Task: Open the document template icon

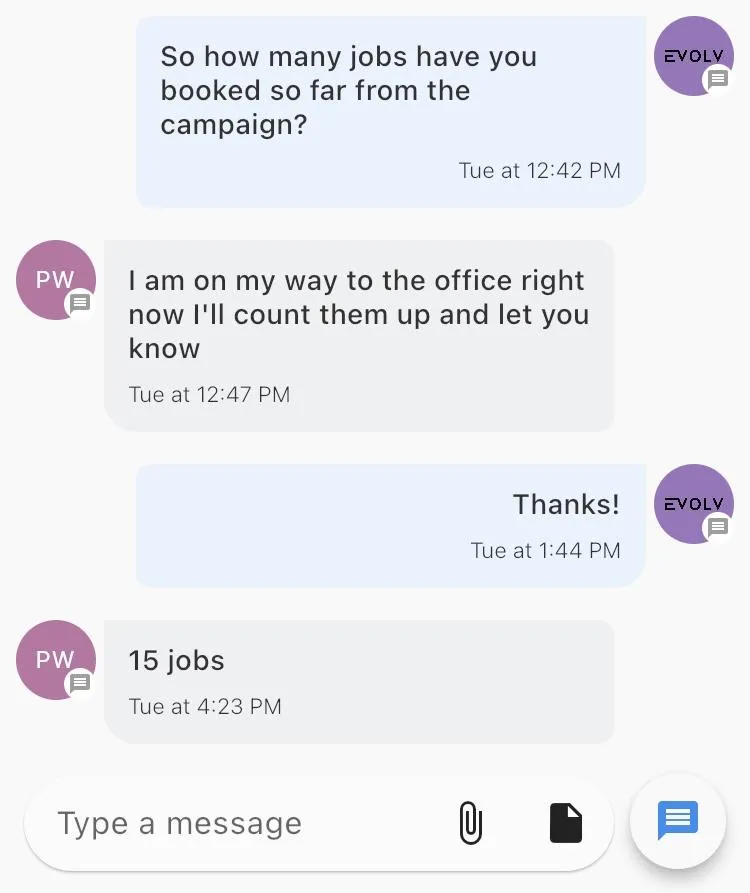Action: [x=566, y=823]
